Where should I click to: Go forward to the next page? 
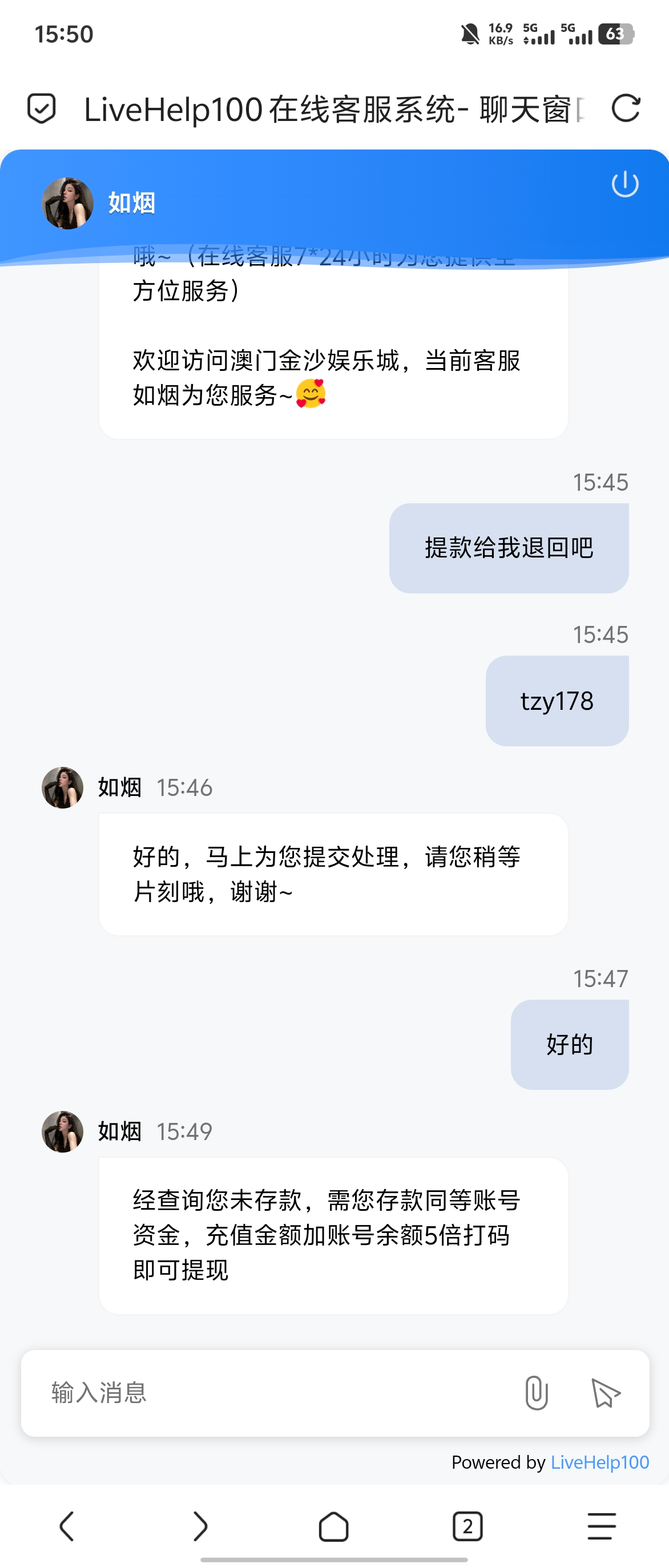[x=200, y=1526]
